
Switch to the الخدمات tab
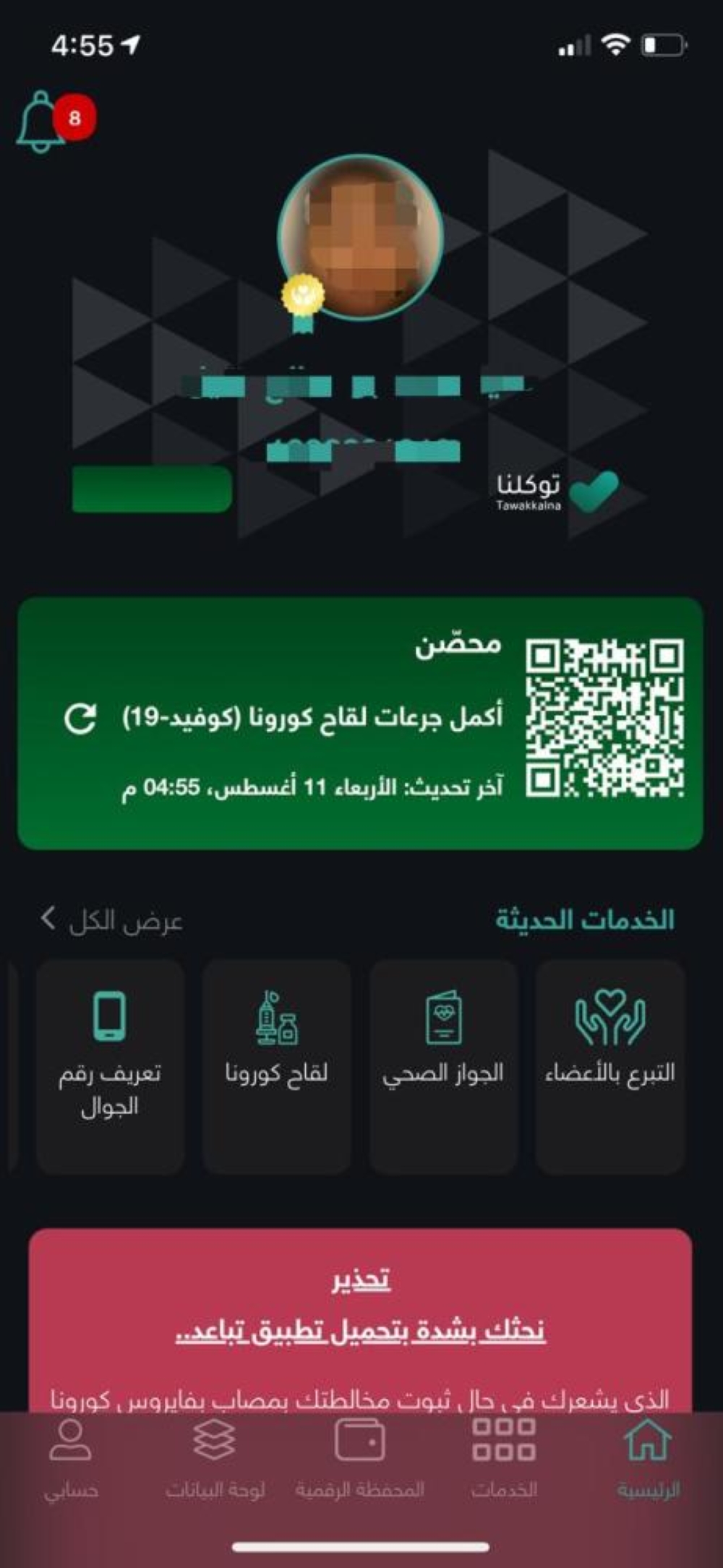click(x=504, y=1457)
